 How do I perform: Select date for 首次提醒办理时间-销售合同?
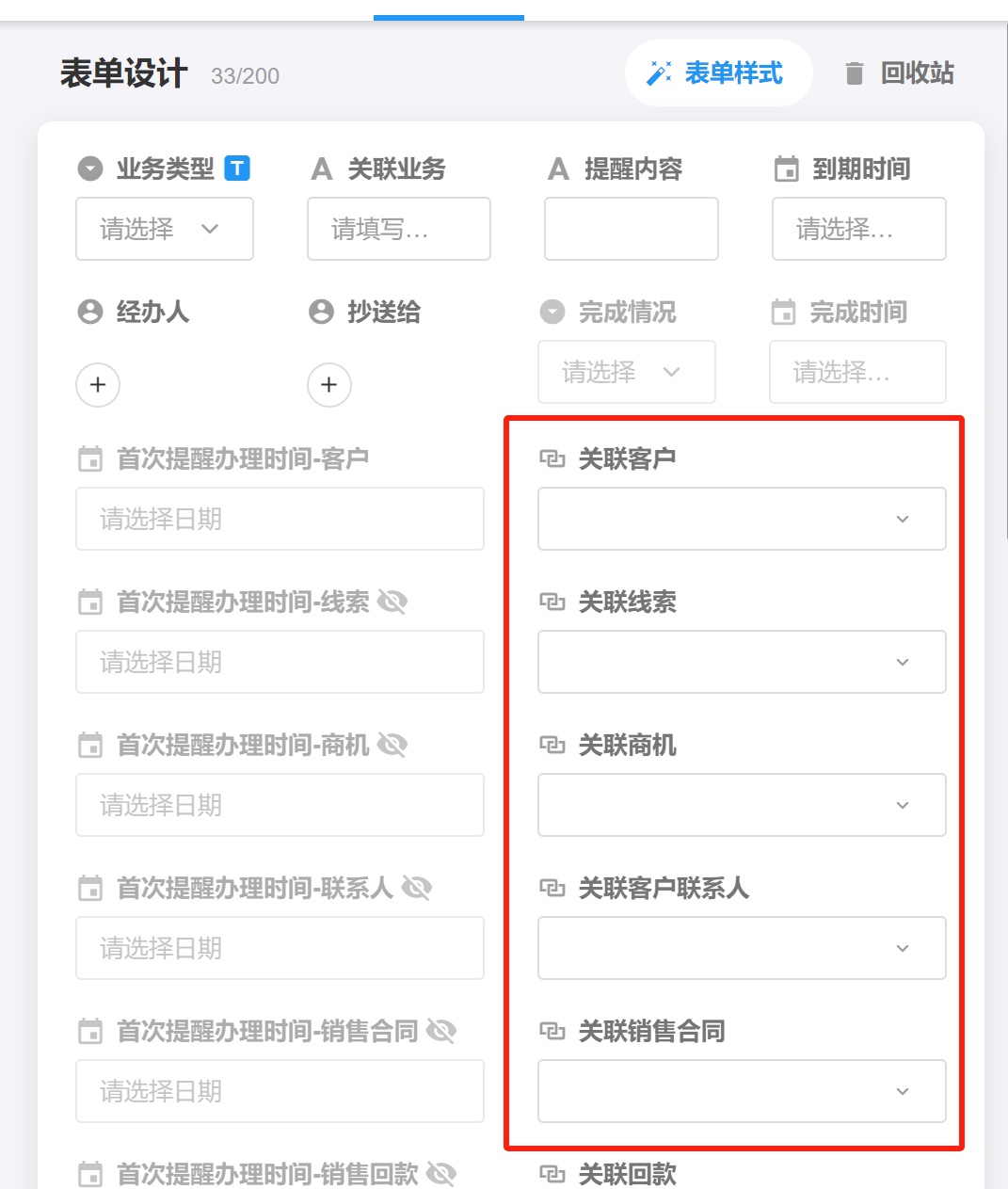(x=280, y=1091)
